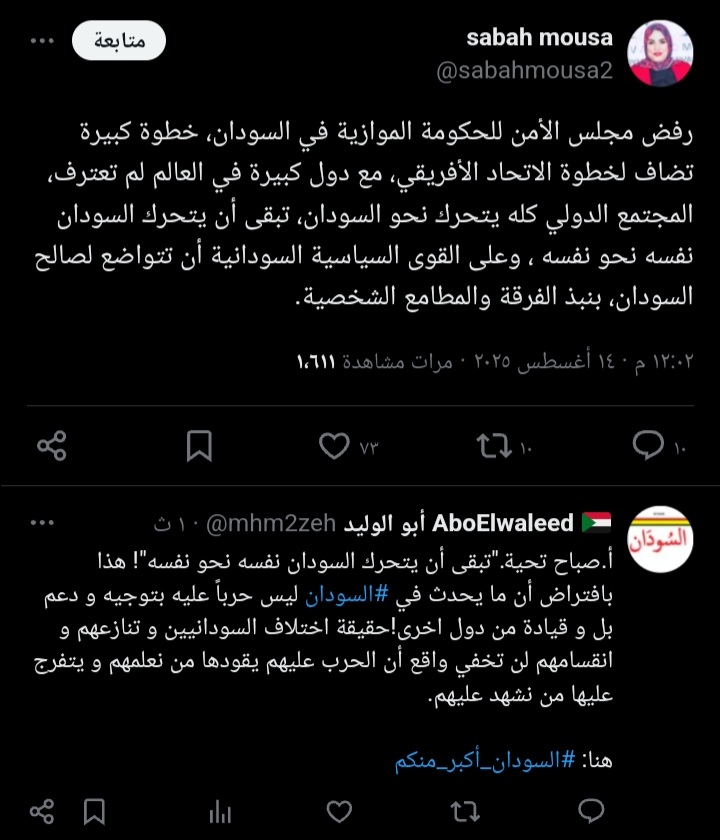This screenshot has height=840, width=720.
Task: Like AboElwaleed's reply
Action: point(341,809)
